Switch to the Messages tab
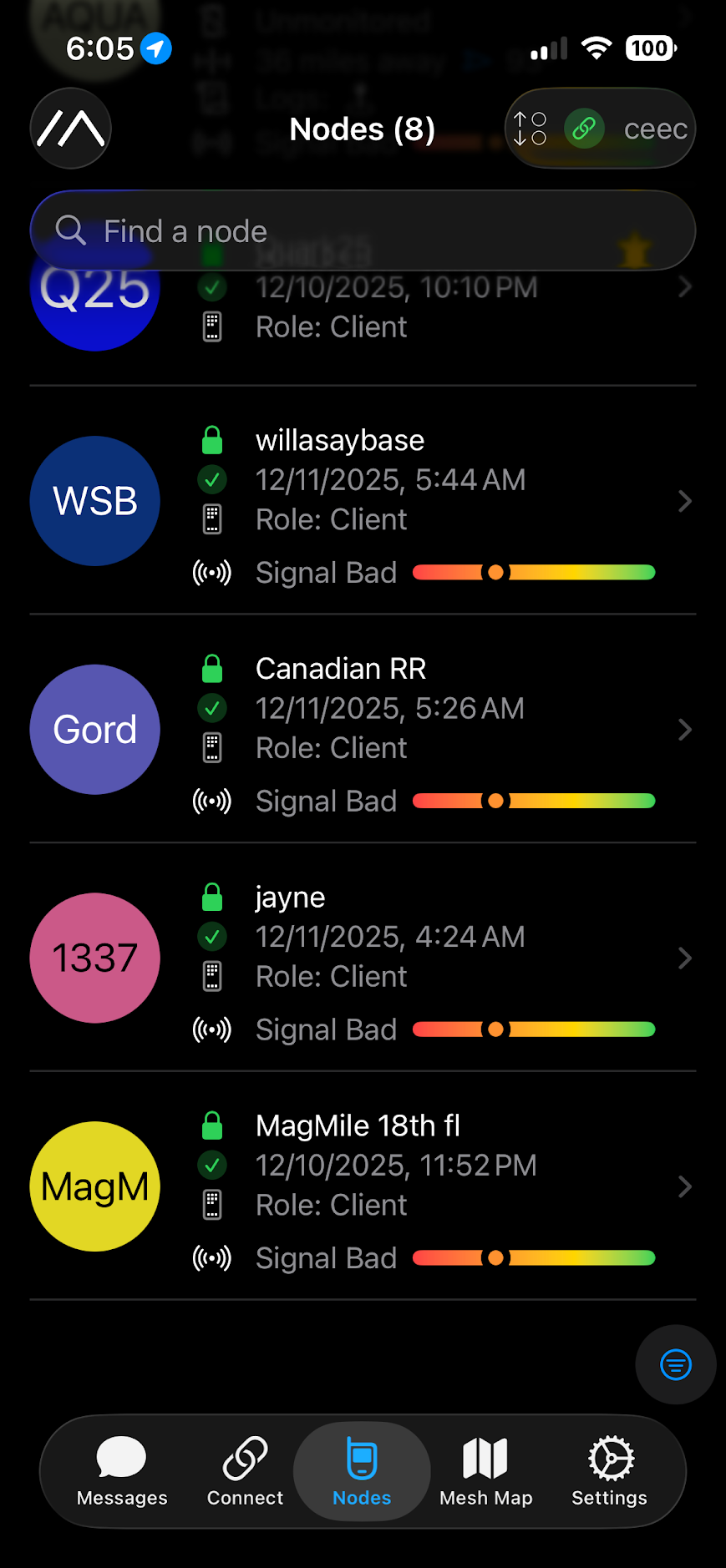Viewport: 726px width, 1568px height. point(122,1471)
